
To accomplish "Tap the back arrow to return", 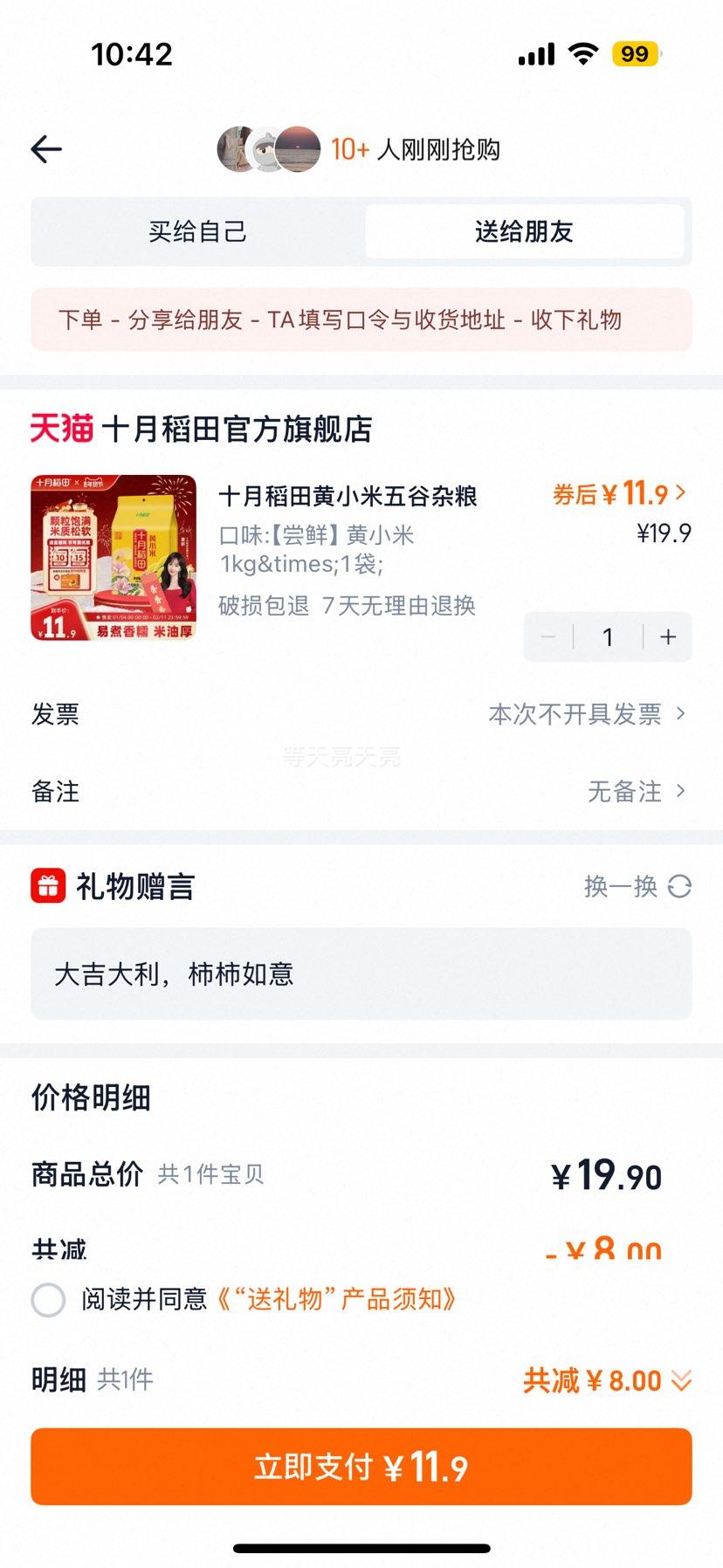I will [45, 148].
